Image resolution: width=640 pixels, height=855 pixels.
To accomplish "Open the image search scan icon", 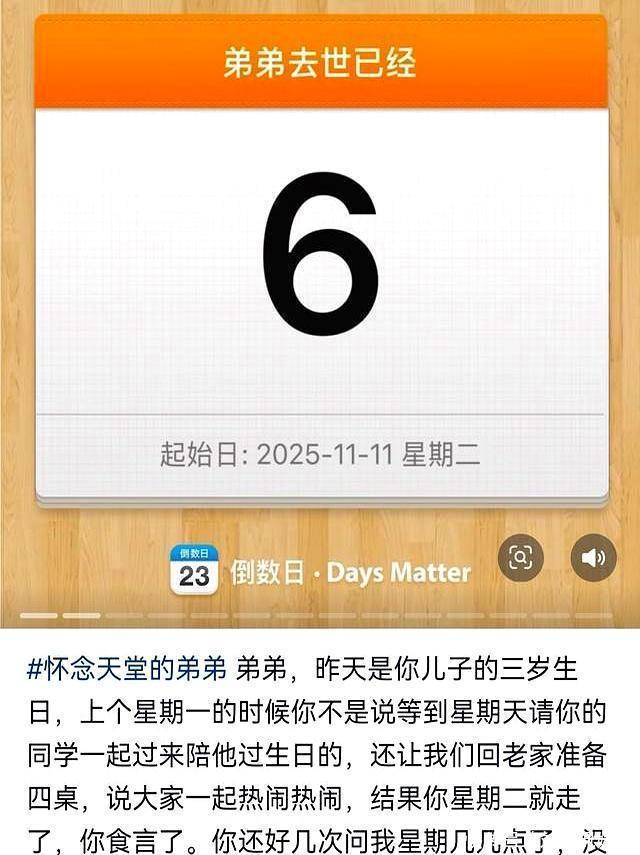I will 521,558.
